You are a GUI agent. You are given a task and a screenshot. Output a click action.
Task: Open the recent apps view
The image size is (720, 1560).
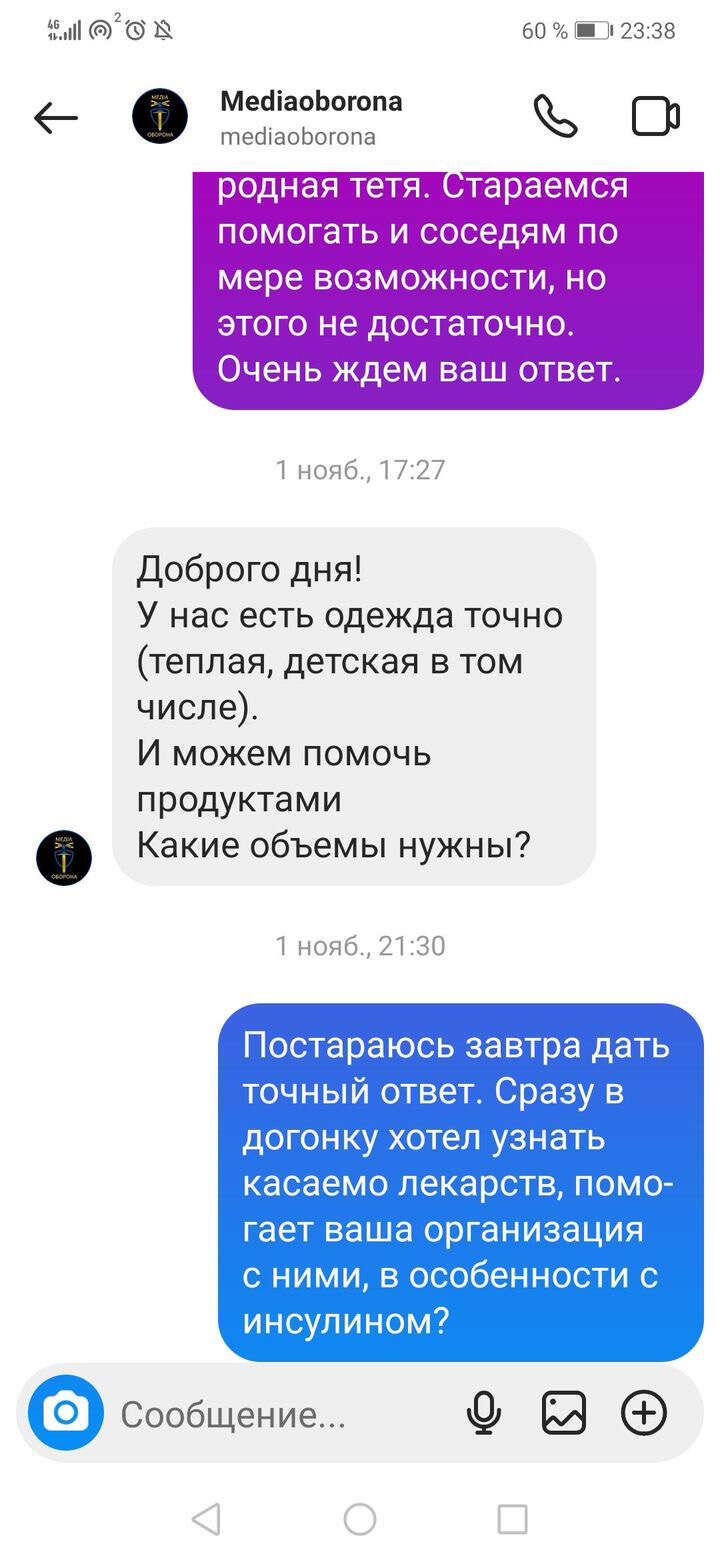(x=512, y=1519)
